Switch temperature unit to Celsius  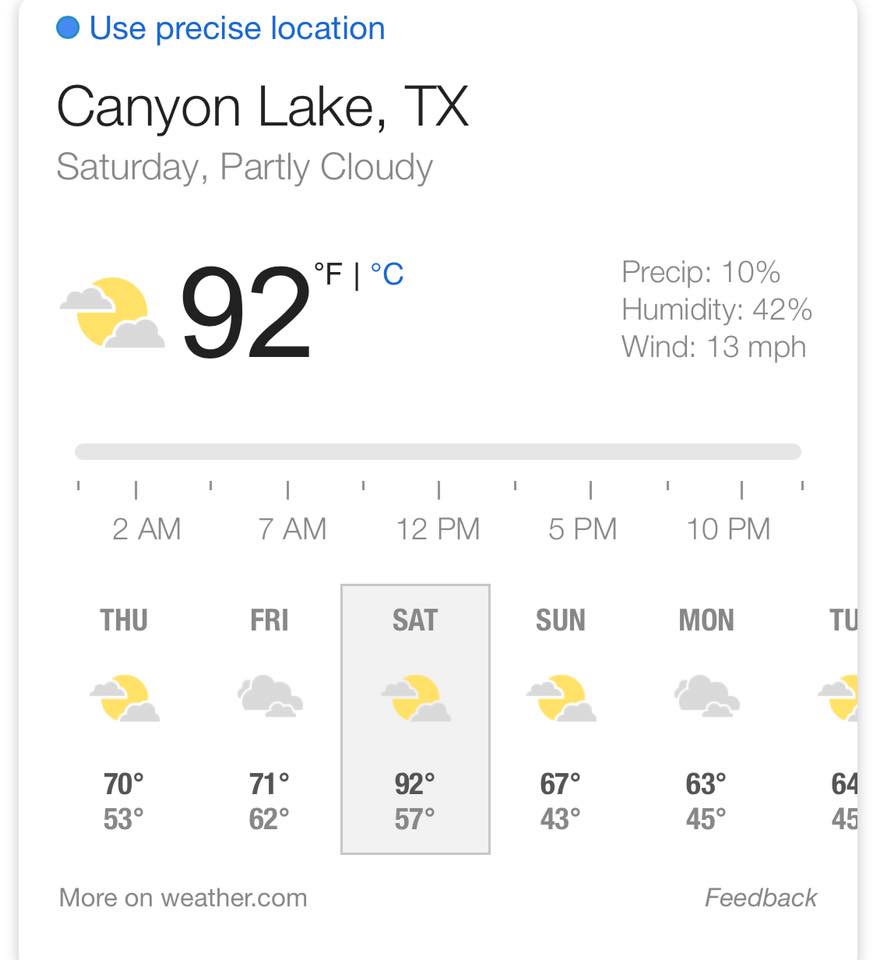pos(387,274)
